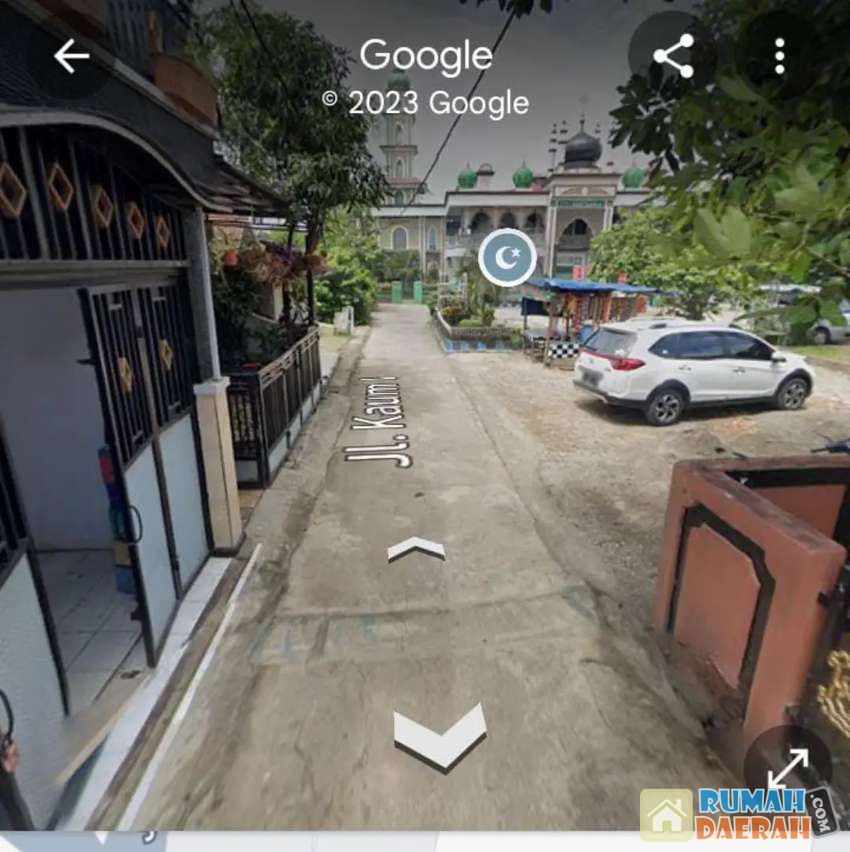This screenshot has width=850, height=852.
Task: Go back from Street View
Action: pyautogui.click(x=71, y=56)
